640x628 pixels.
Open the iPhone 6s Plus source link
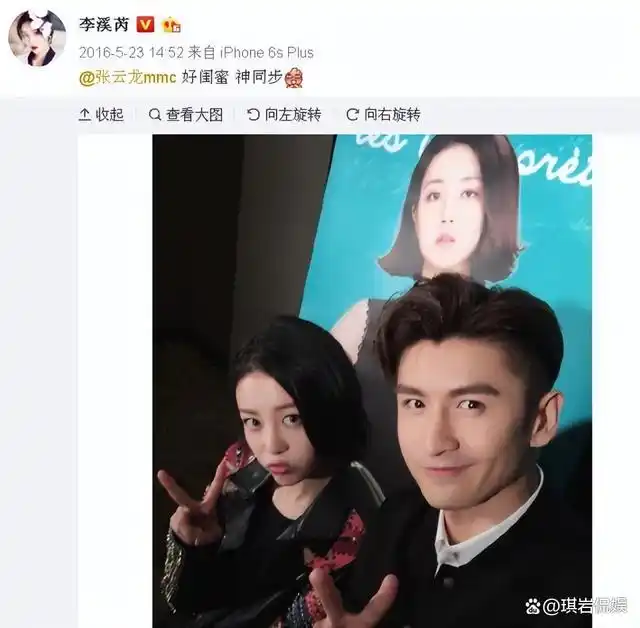tap(266, 52)
